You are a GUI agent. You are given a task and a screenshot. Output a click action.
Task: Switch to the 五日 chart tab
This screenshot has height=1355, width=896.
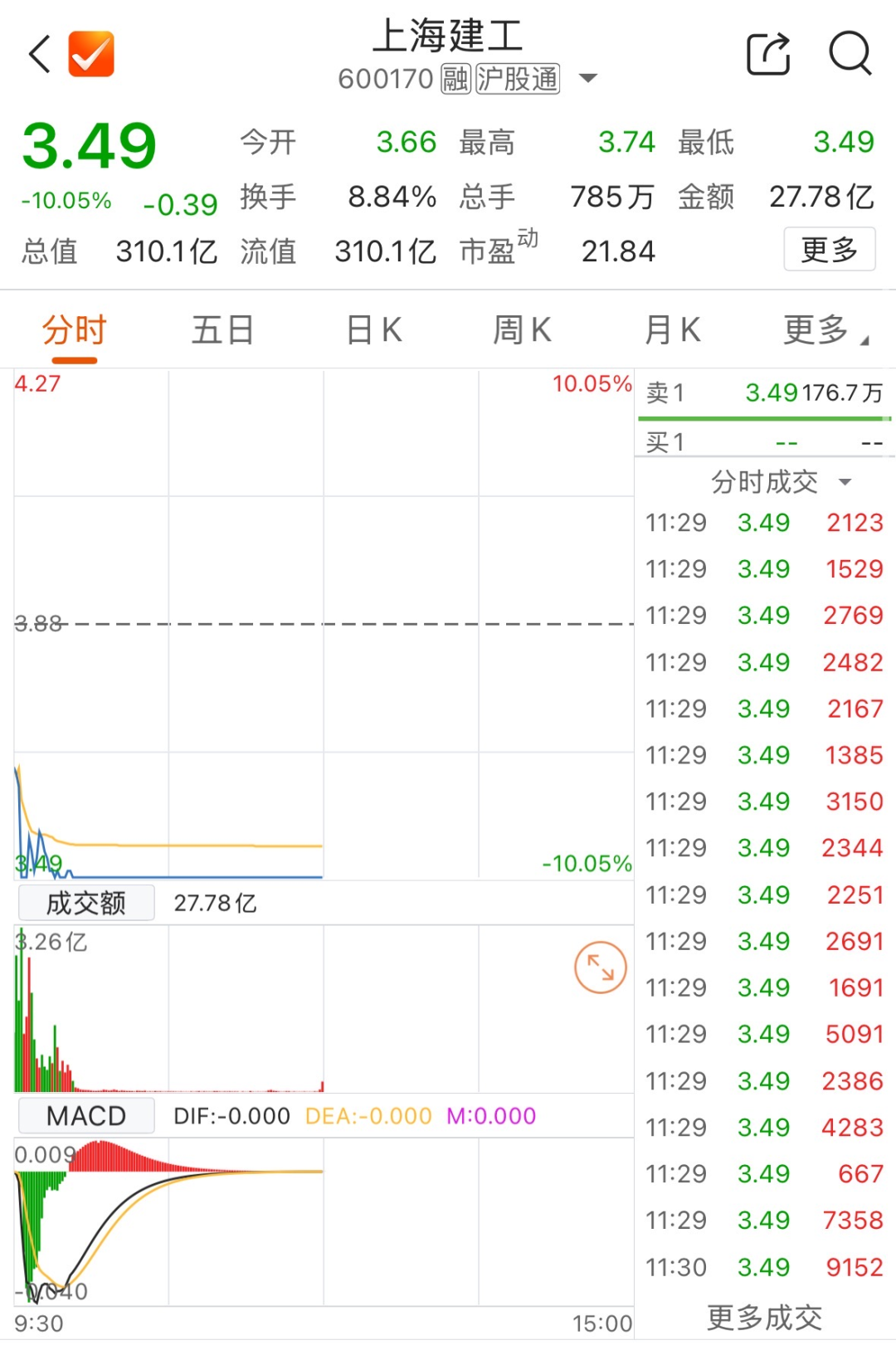pos(222,330)
